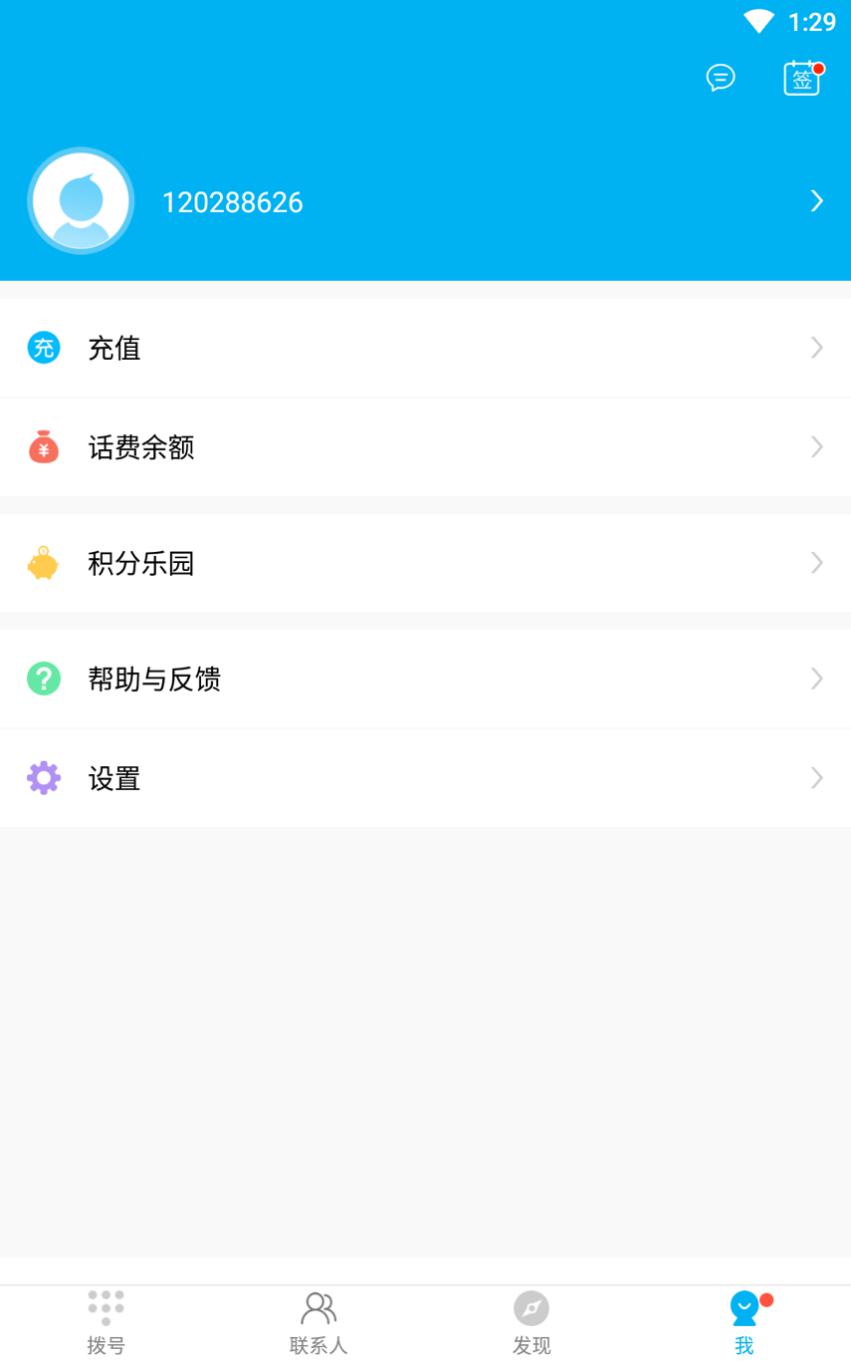Click the circular profile avatar picture

pos(80,200)
